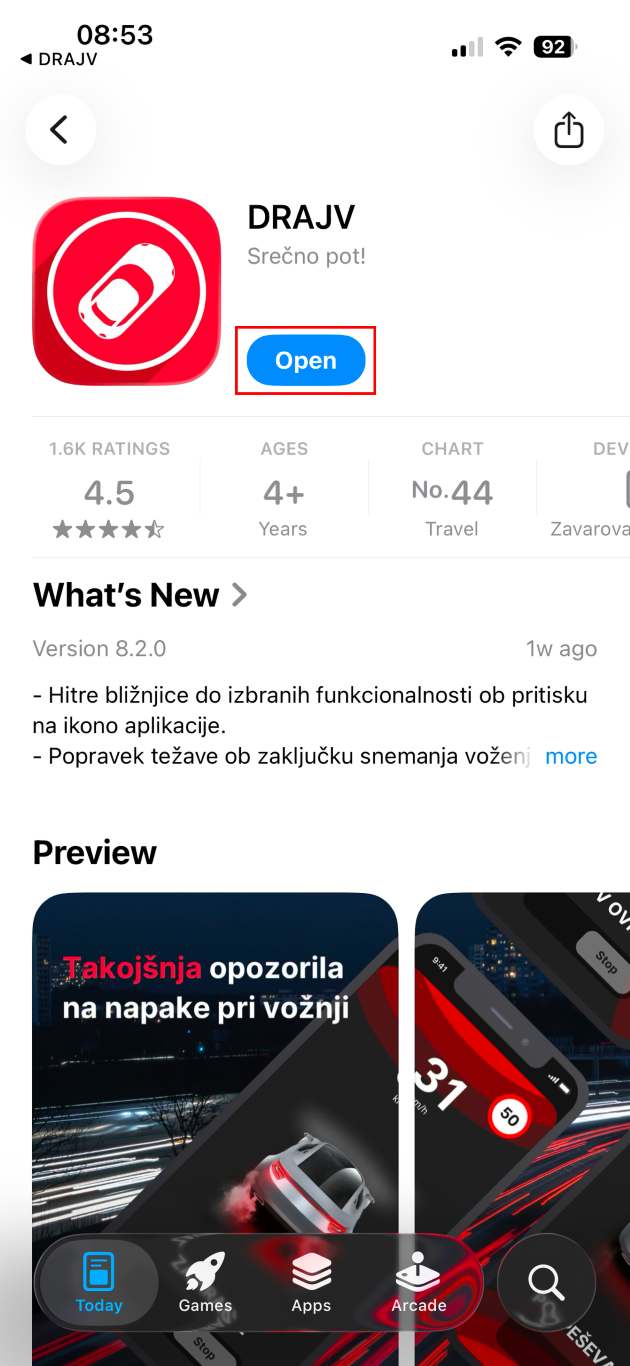Switch to the Arcade tab
The image size is (630, 1366).
point(418,1283)
